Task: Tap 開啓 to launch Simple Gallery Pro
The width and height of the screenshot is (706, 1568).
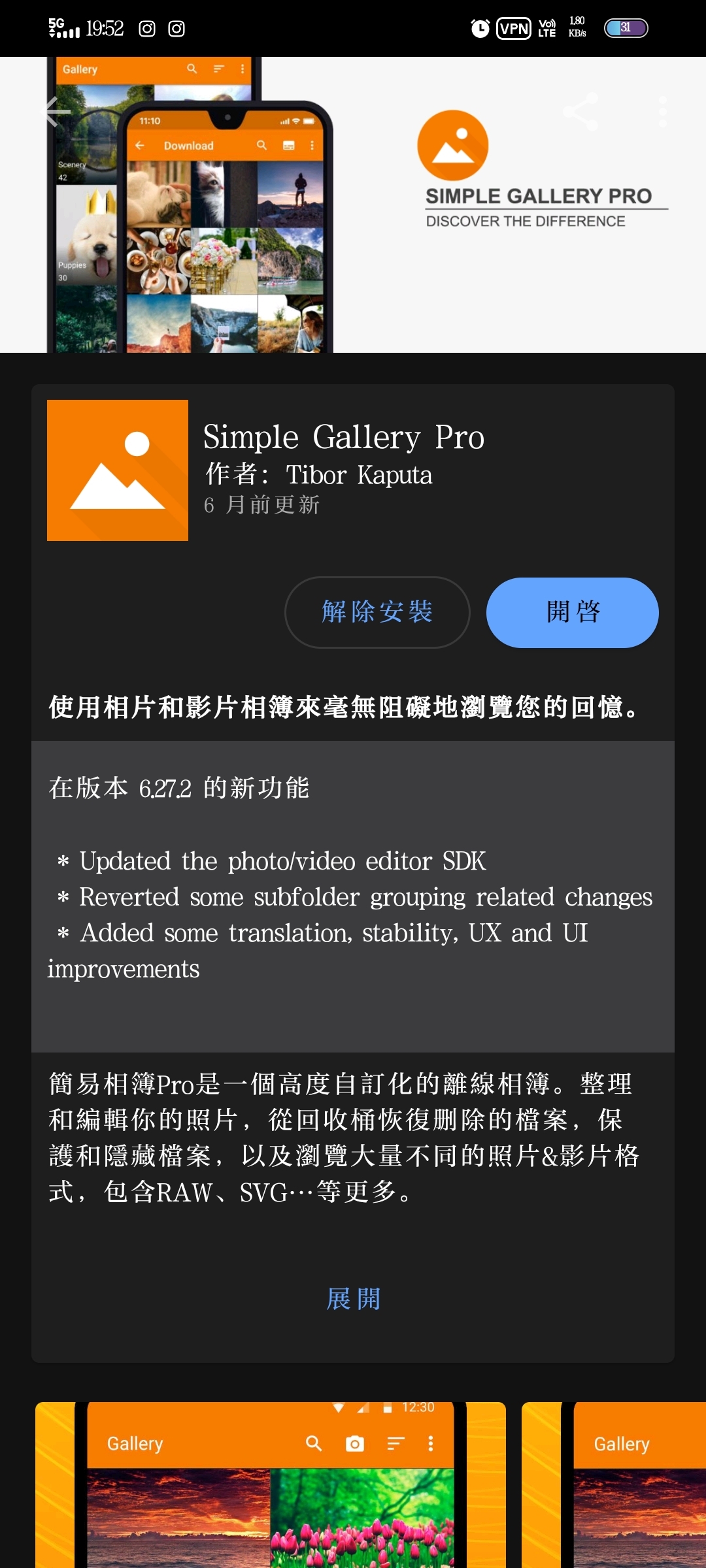Action: tap(572, 612)
